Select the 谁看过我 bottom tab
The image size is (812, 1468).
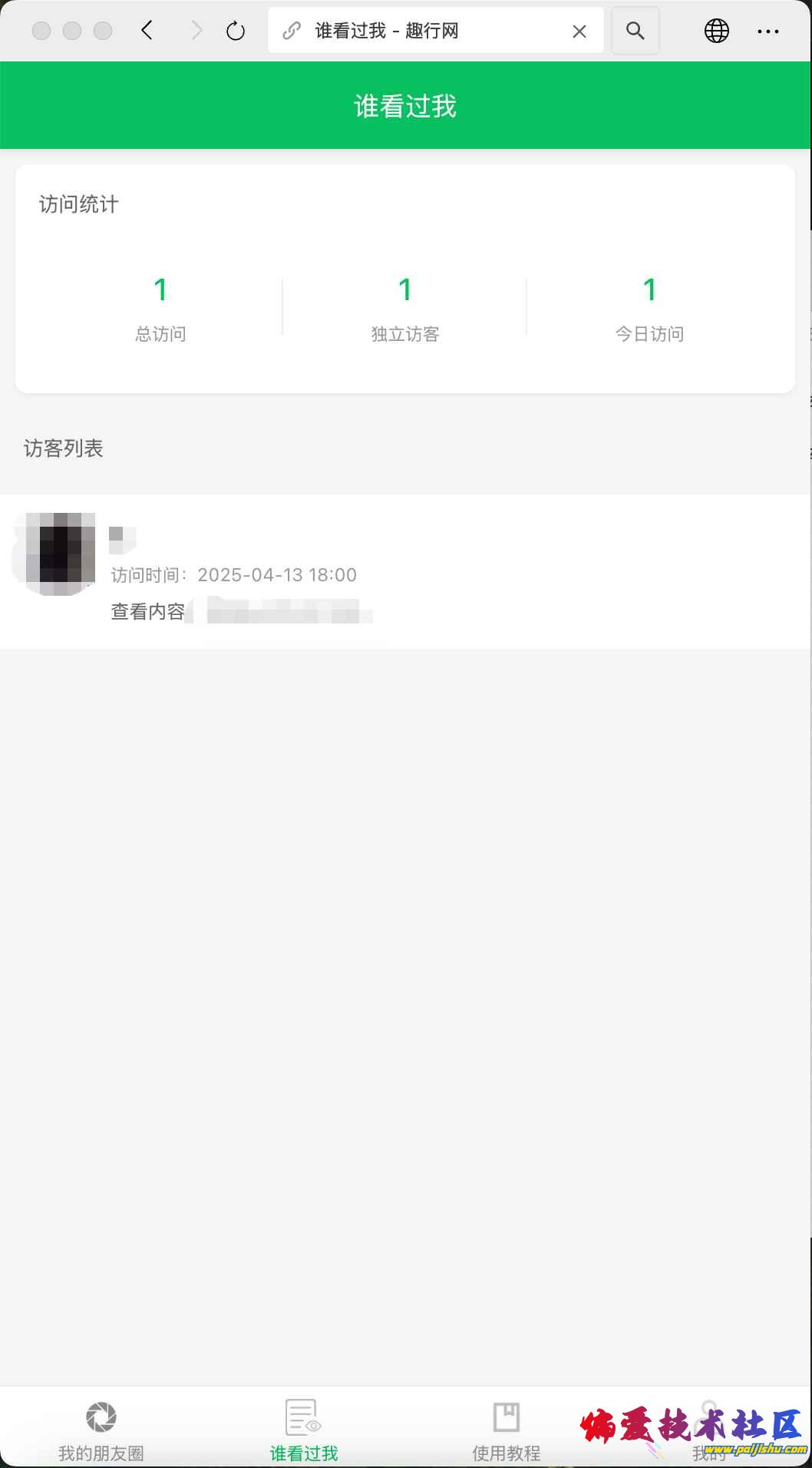(x=304, y=1430)
